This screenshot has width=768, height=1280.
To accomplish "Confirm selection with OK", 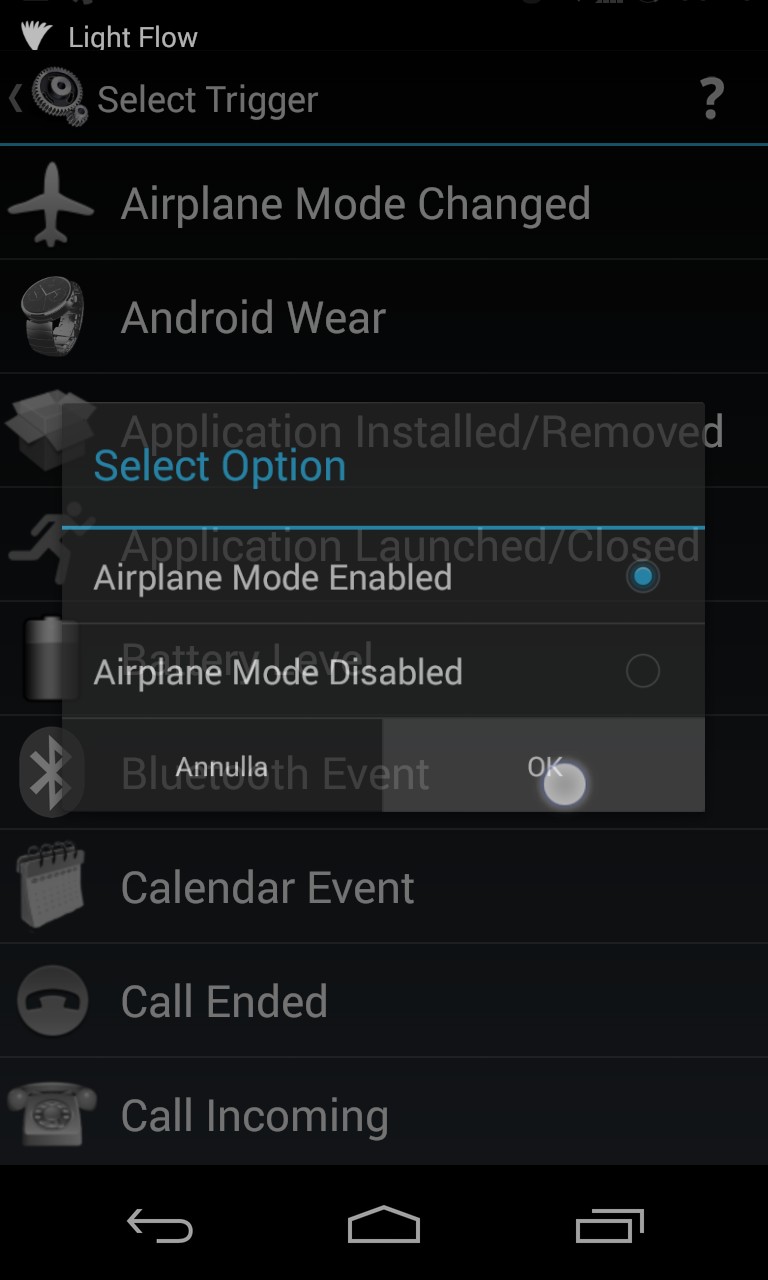I will (544, 766).
